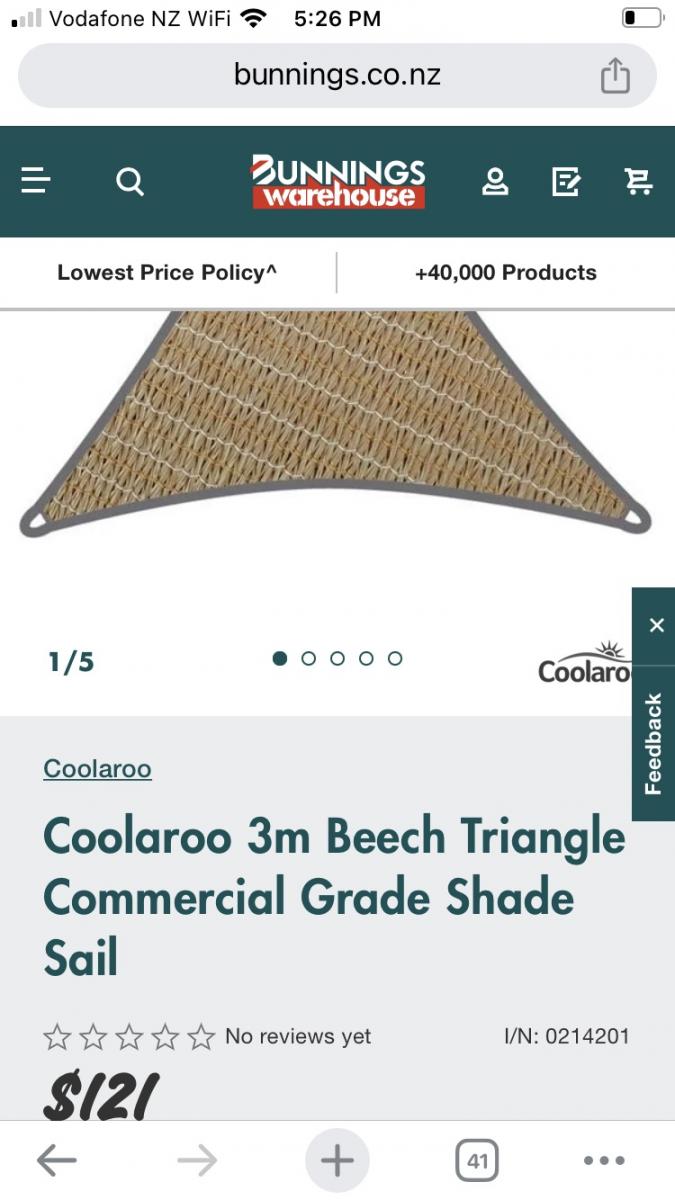Open the account profile icon
Viewport: 675px width, 1200px height.
click(495, 181)
